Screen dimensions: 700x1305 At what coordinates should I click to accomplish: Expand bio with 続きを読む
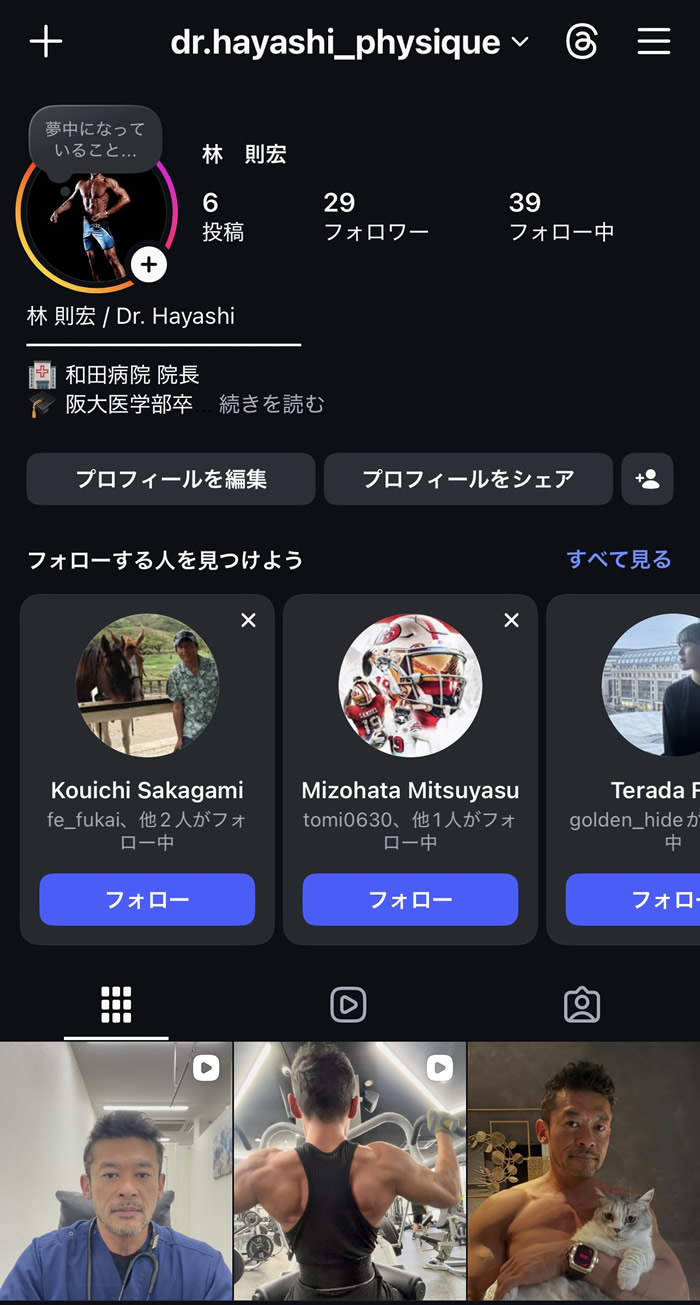[x=272, y=404]
